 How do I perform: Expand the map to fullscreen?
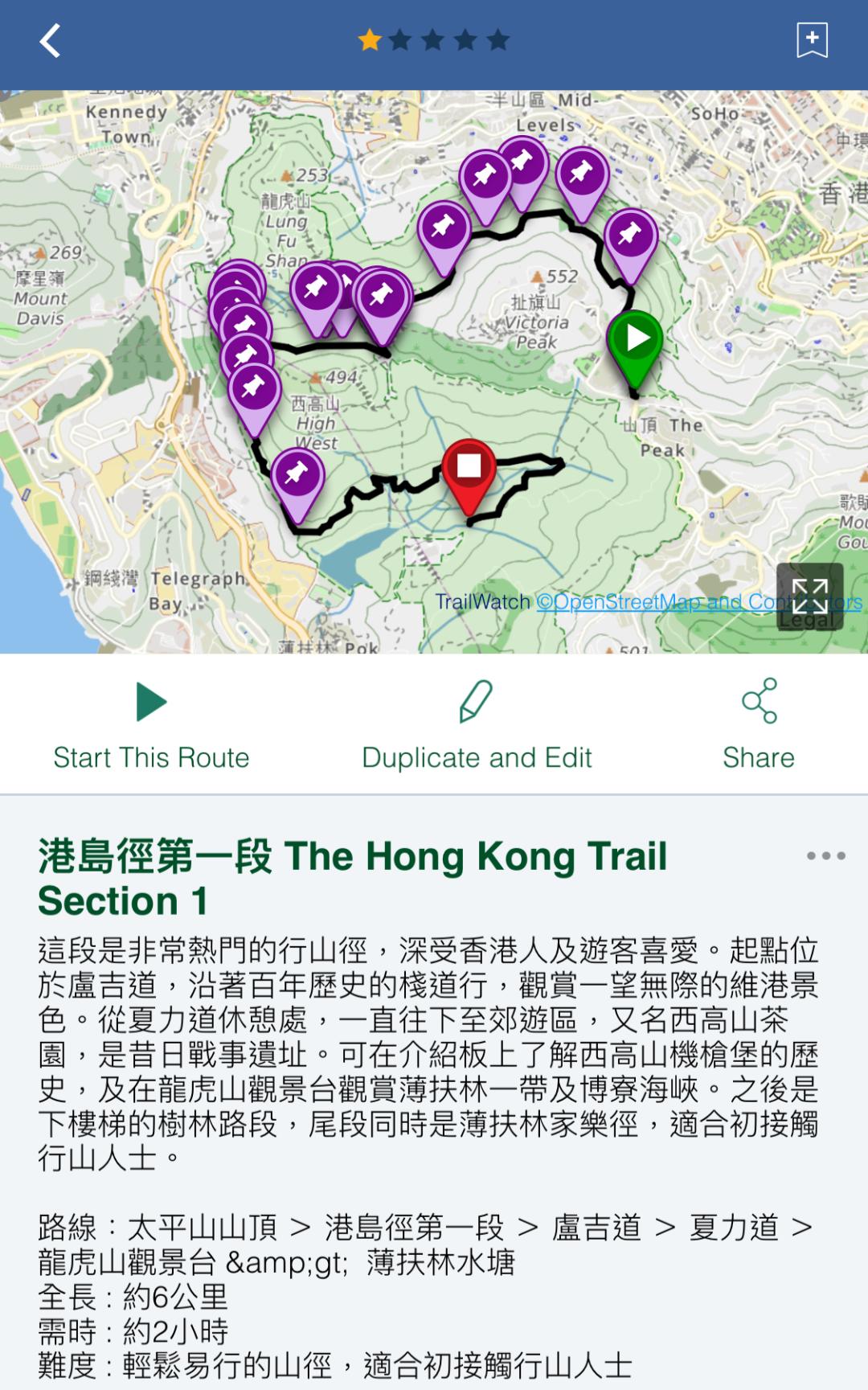coord(810,597)
